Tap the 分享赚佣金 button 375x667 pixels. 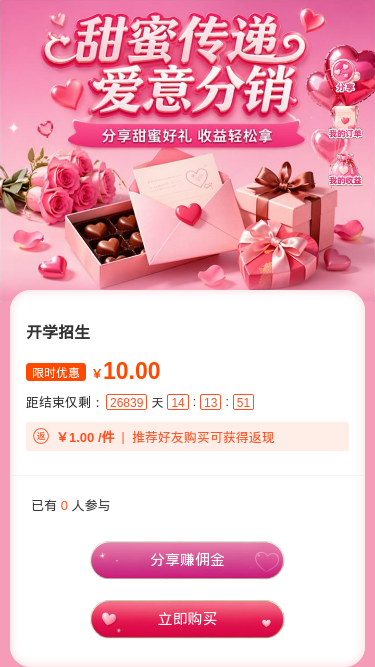tap(187, 560)
